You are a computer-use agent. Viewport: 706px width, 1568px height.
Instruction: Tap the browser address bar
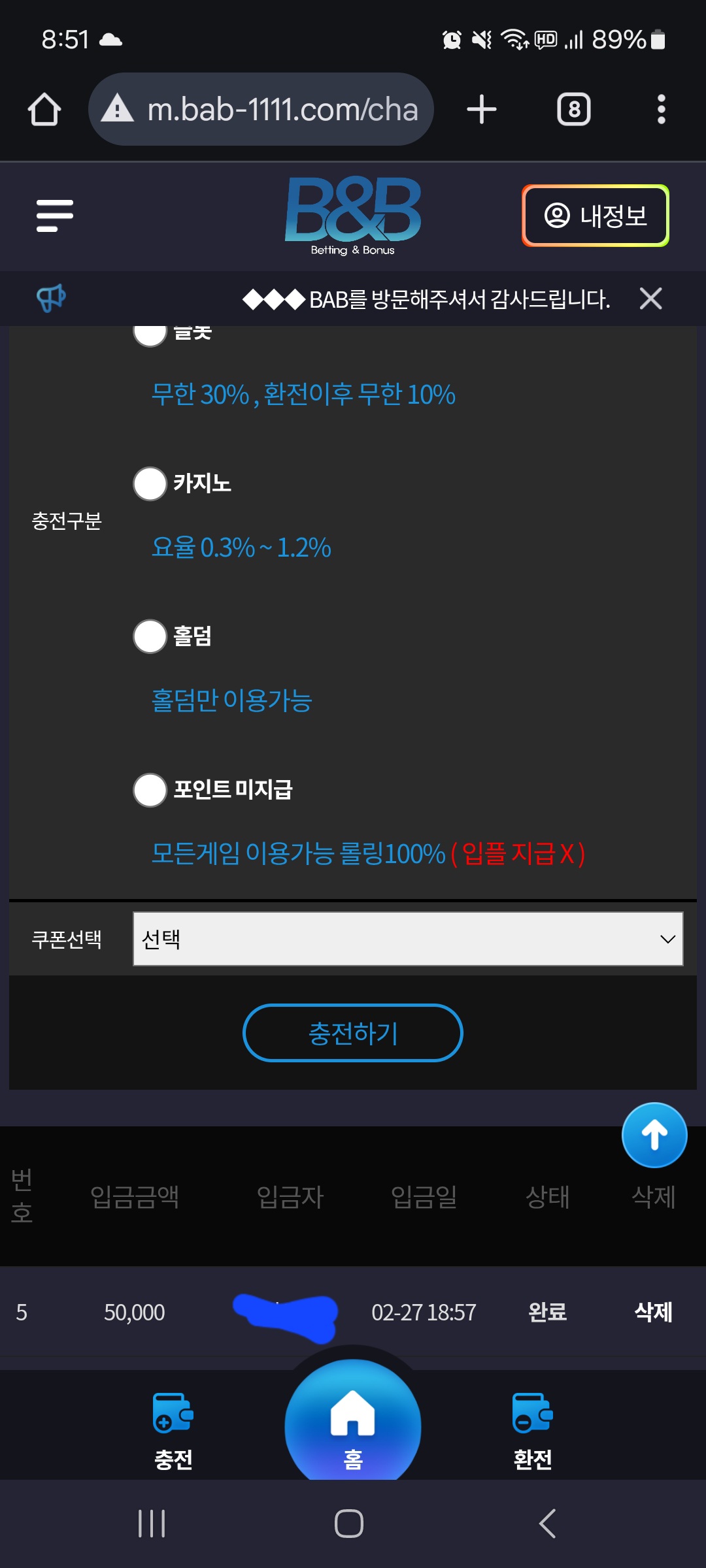click(x=261, y=109)
